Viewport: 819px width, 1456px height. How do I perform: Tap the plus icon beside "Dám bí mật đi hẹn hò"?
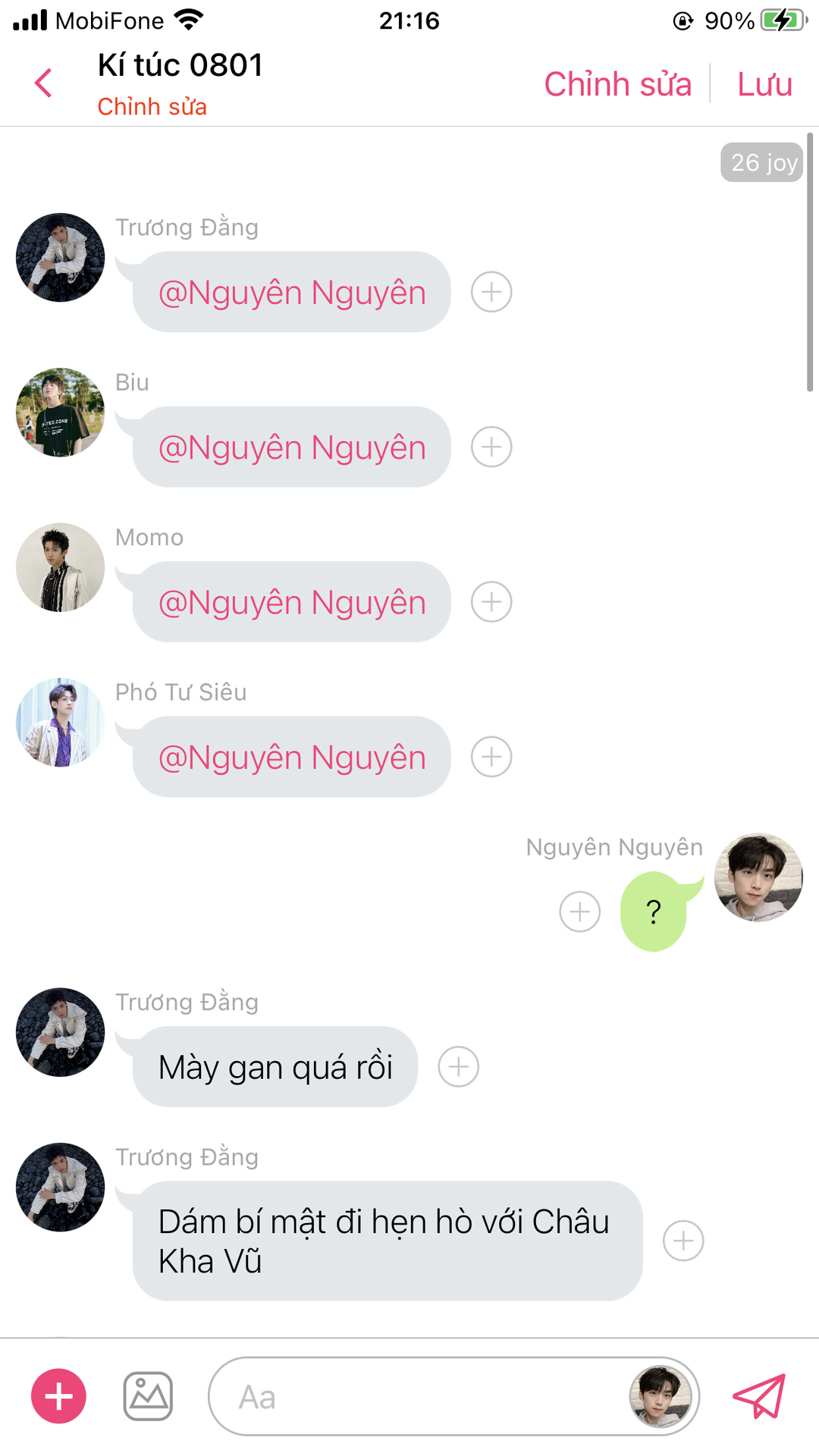click(683, 1241)
